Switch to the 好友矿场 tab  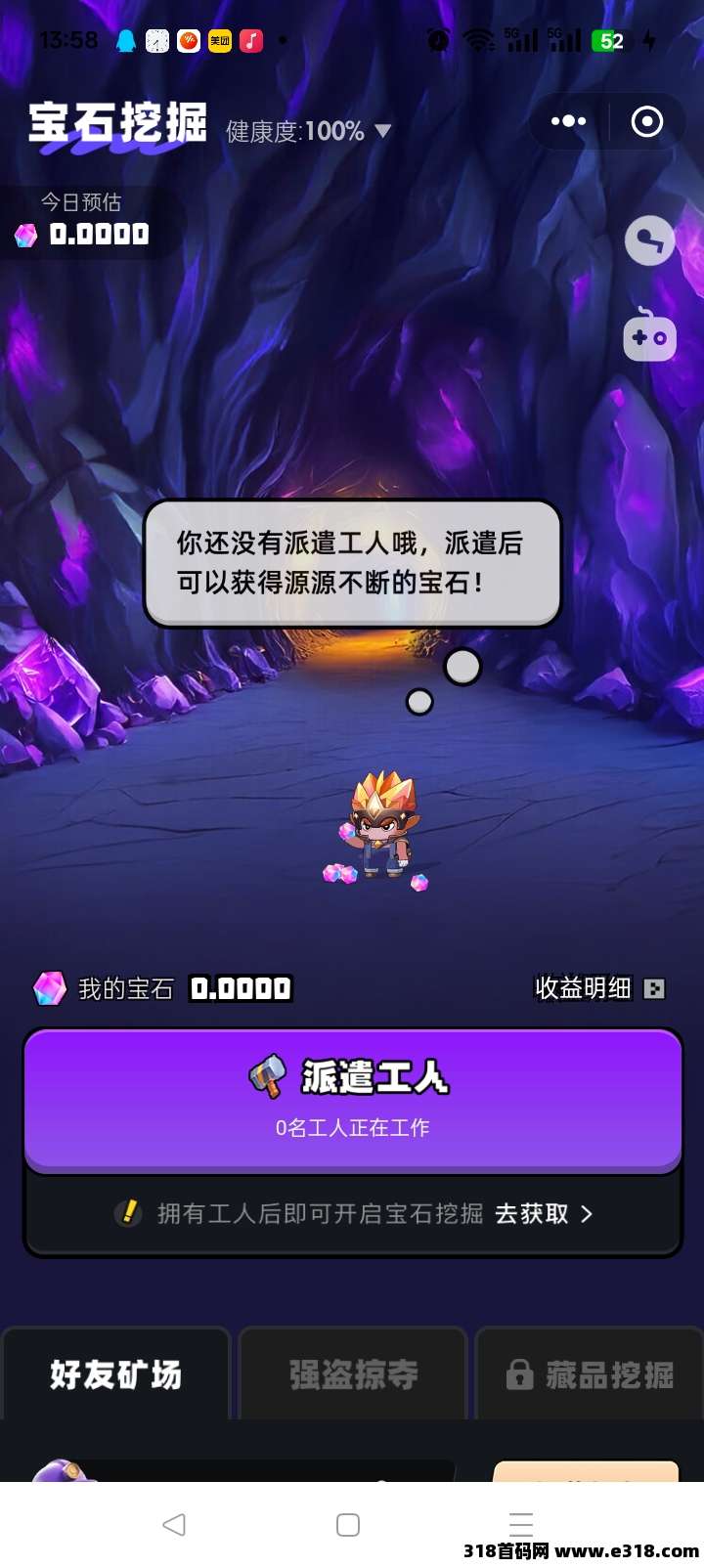pyautogui.click(x=115, y=1375)
